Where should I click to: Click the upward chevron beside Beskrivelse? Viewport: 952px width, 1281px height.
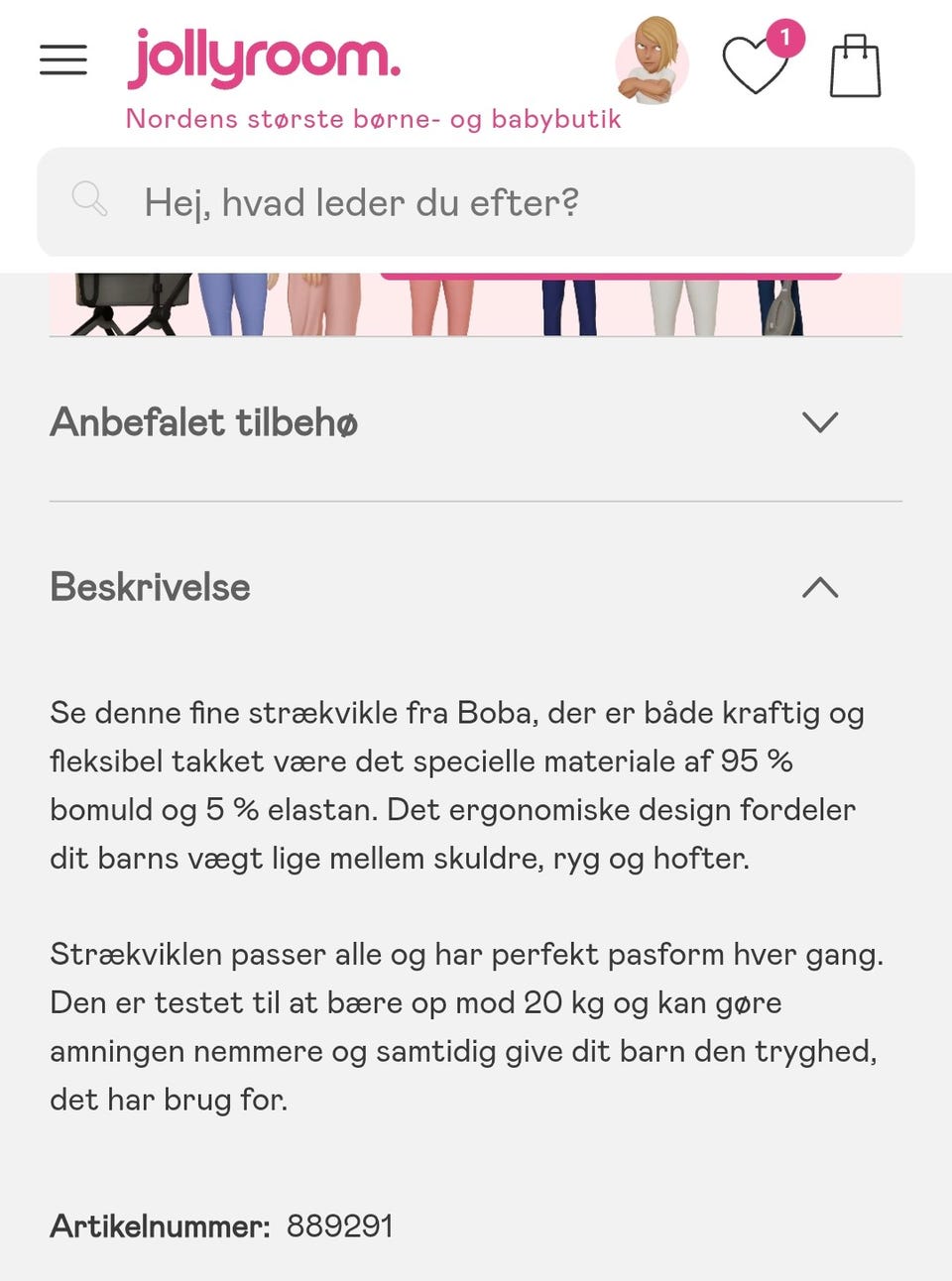click(x=820, y=588)
